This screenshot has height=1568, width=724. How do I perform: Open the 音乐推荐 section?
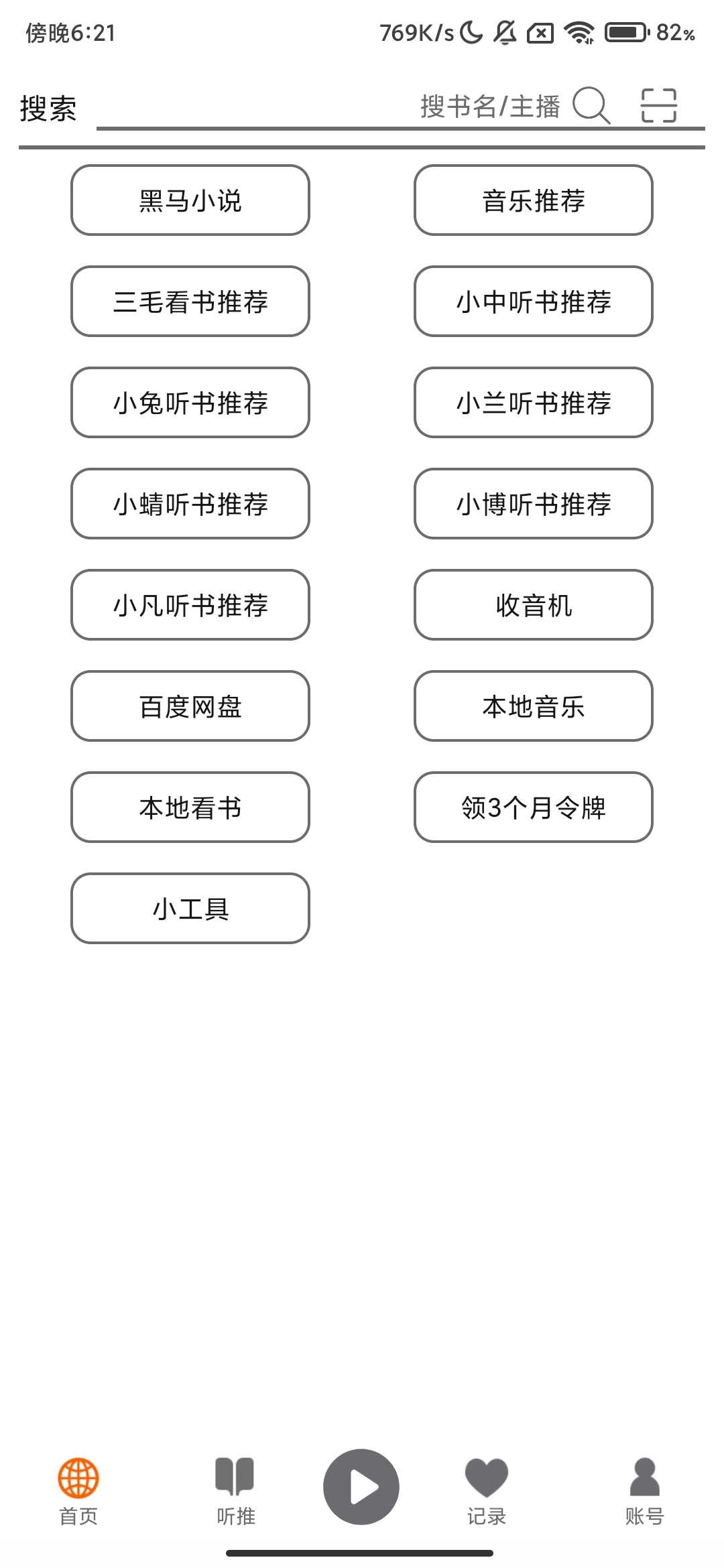click(532, 201)
